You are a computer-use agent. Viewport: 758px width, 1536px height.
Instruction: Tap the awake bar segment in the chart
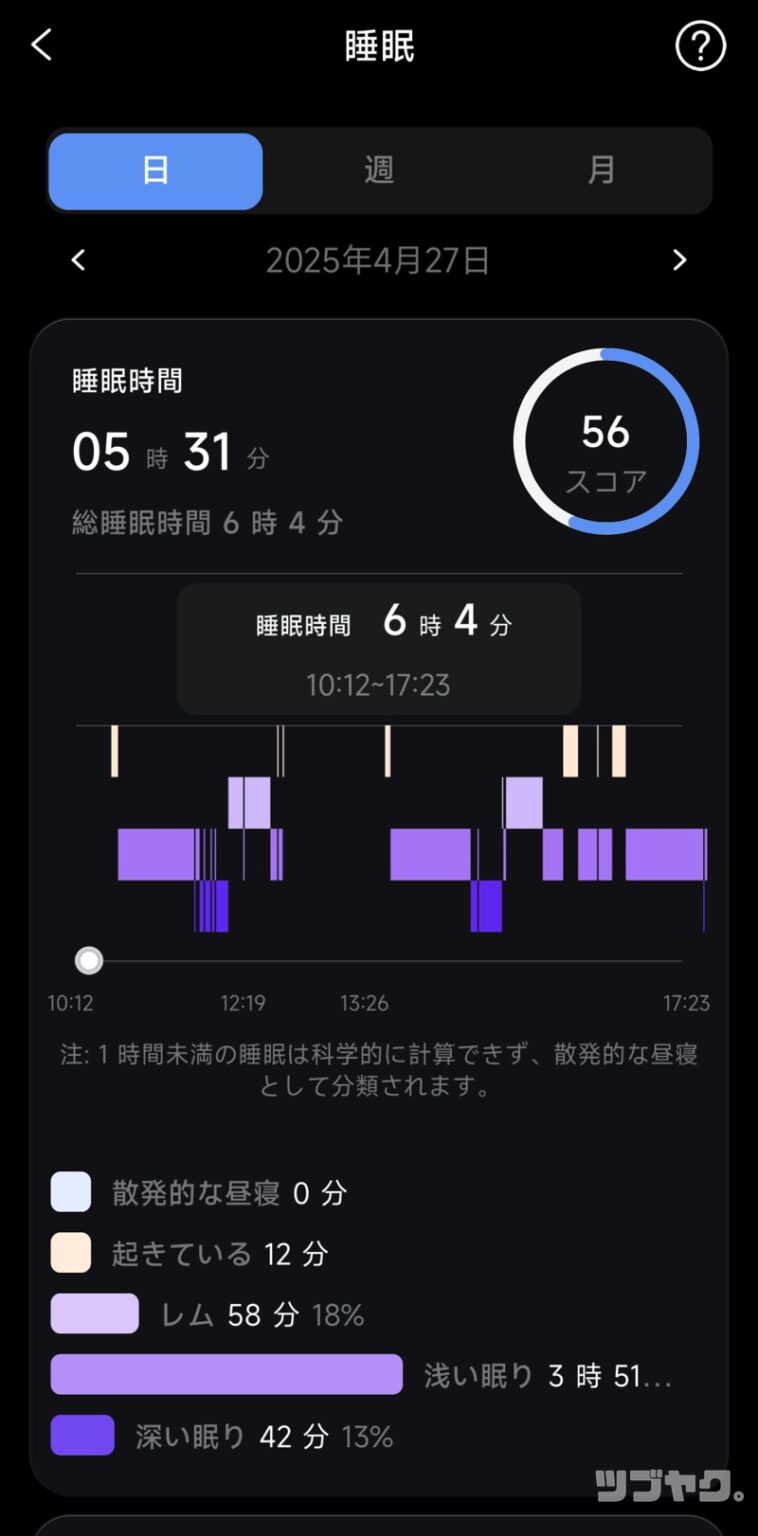(x=570, y=748)
